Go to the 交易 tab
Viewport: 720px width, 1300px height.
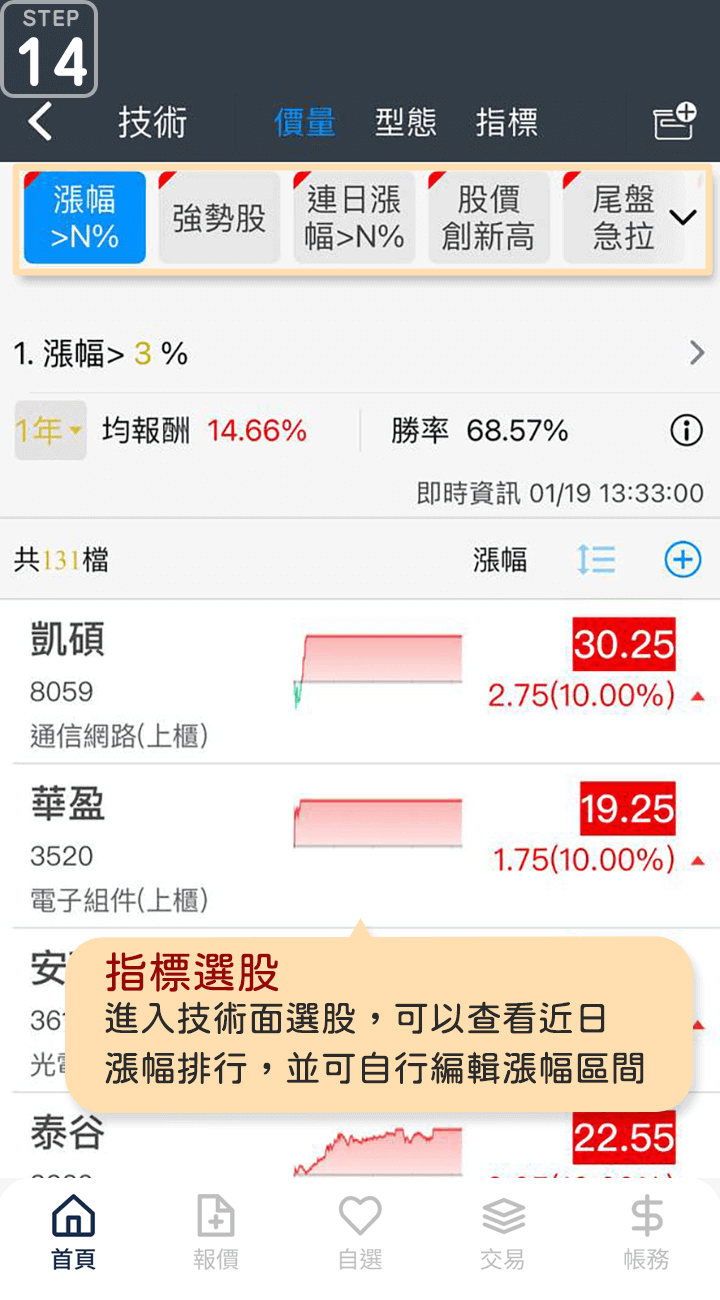coord(503,1232)
